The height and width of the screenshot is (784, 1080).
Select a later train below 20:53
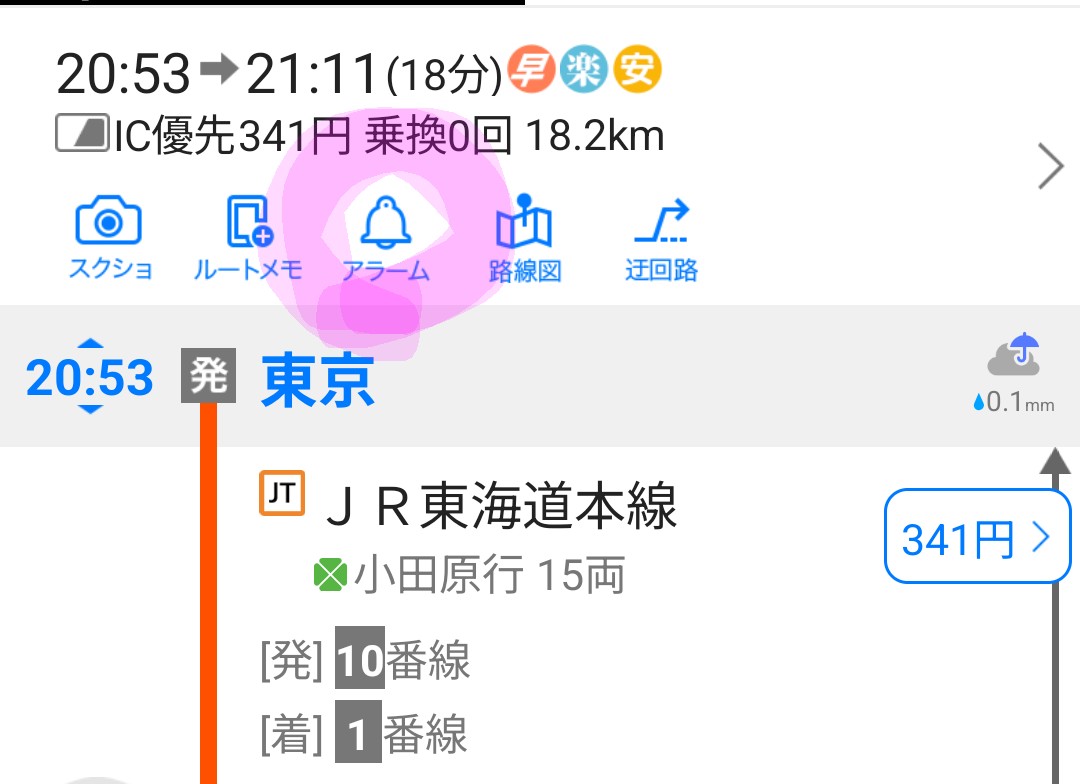(90, 409)
